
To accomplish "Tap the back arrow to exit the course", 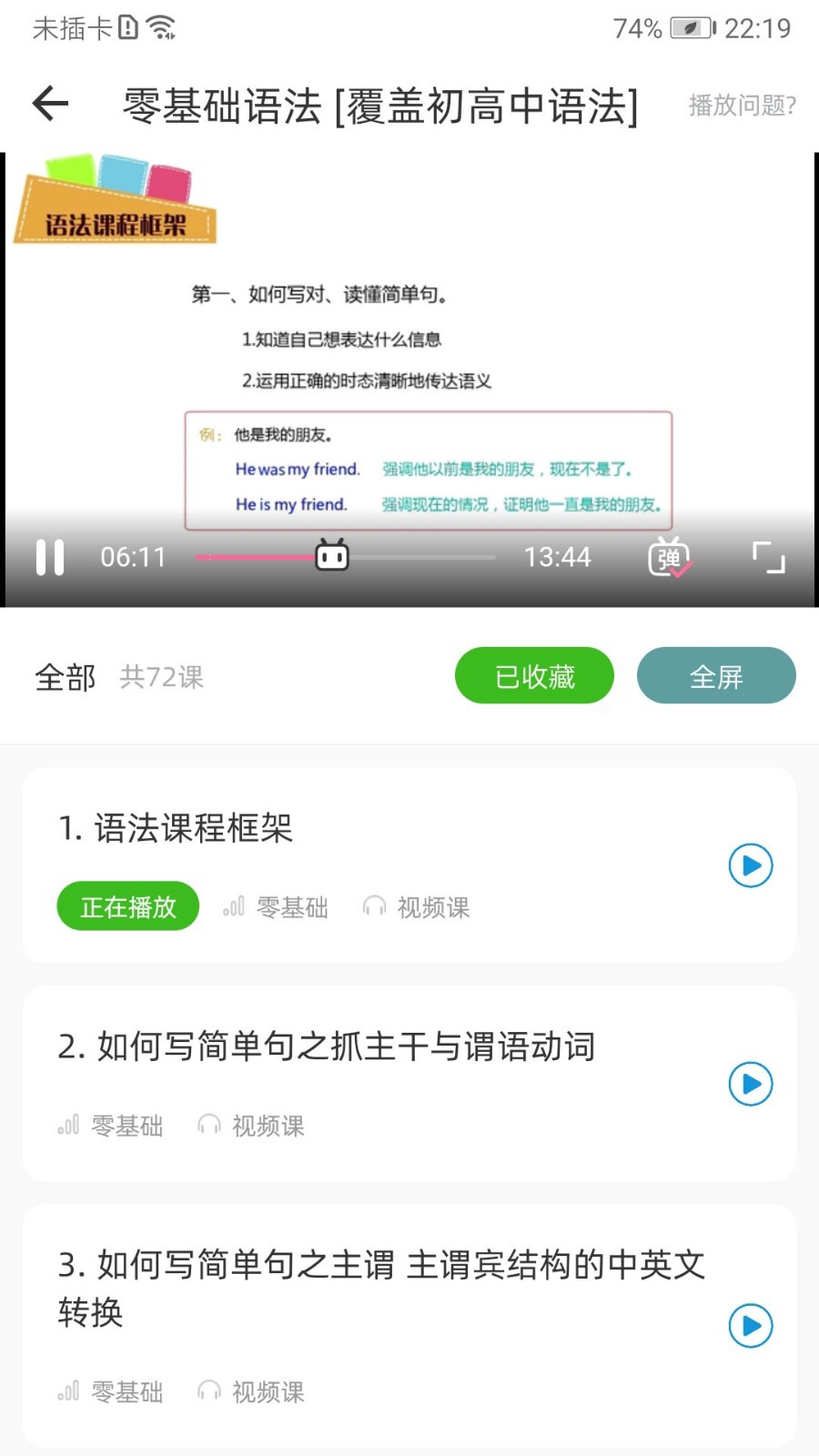I will (x=50, y=103).
